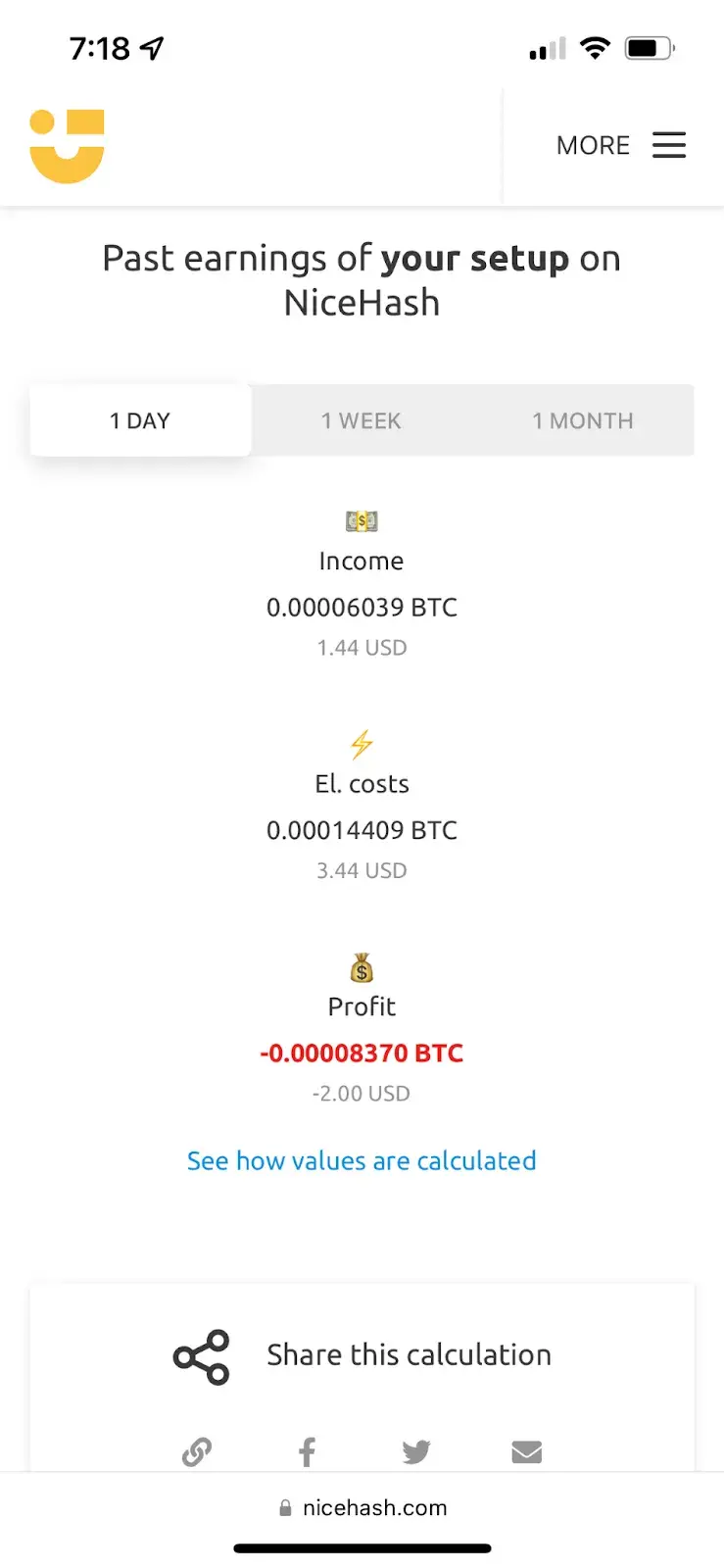Viewport: 724px width, 1568px height.
Task: Open See how values are calculated
Action: [362, 1160]
